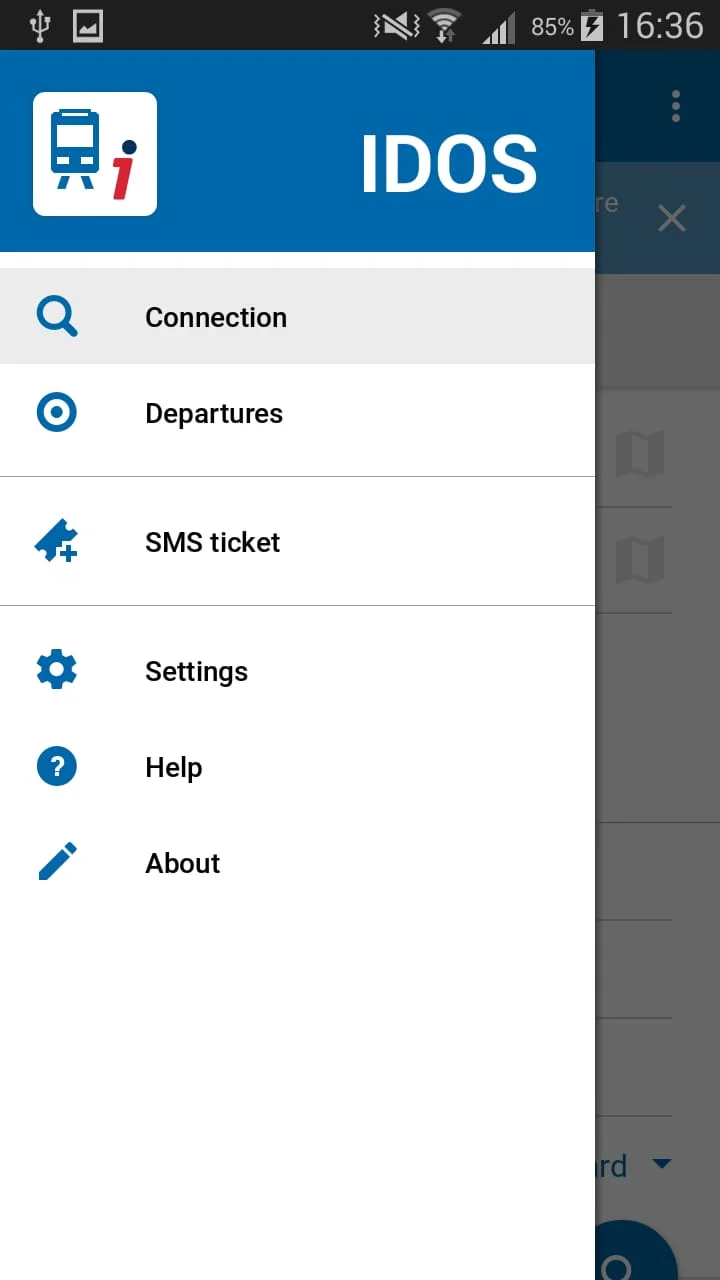
Task: Click the Help question mark icon
Action: tap(57, 766)
